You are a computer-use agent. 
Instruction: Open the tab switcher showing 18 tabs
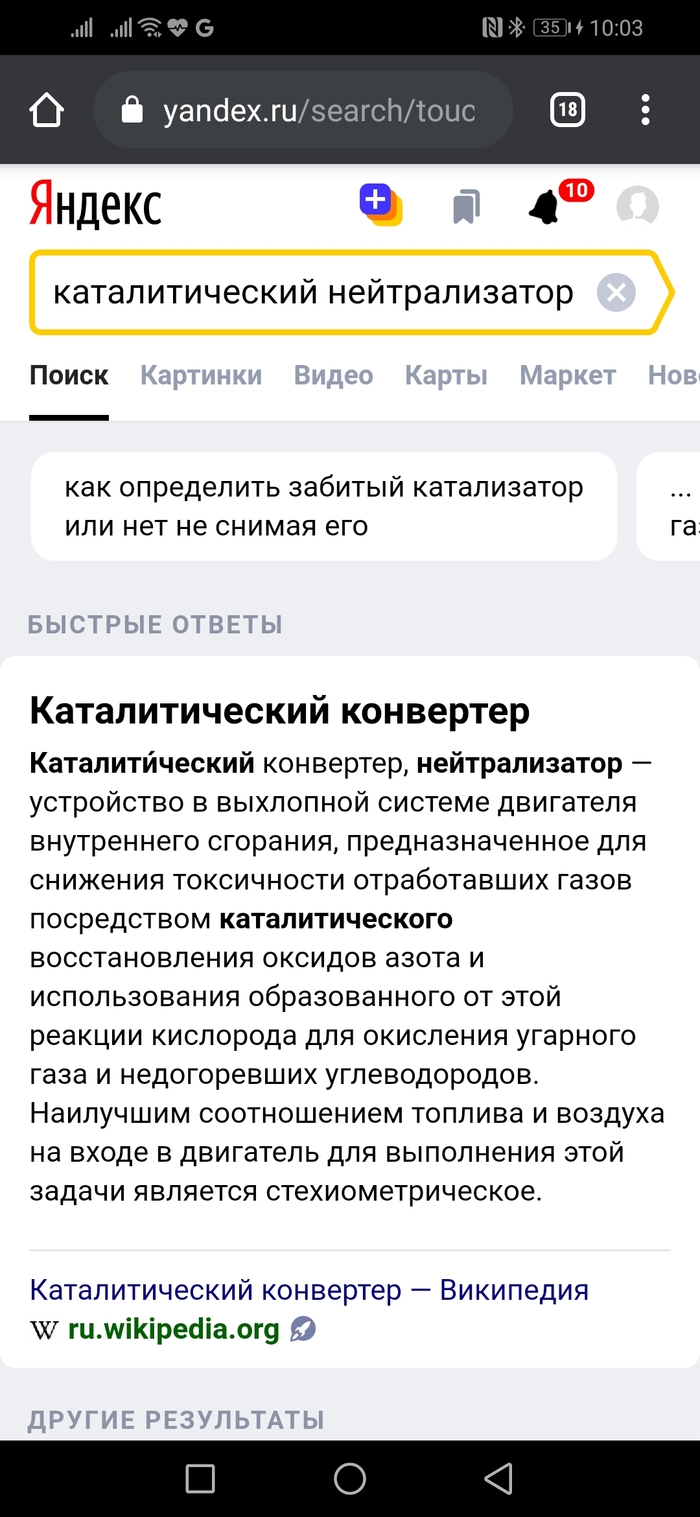567,110
